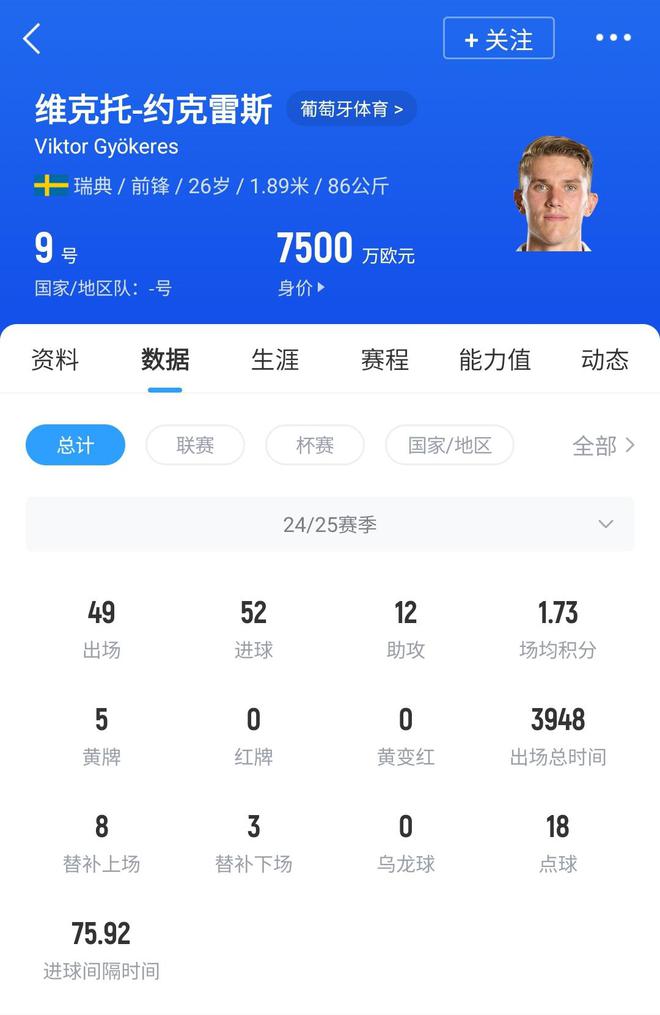The height and width of the screenshot is (1015, 660).
Task: Expand the 身价 market value details
Action: (x=301, y=288)
